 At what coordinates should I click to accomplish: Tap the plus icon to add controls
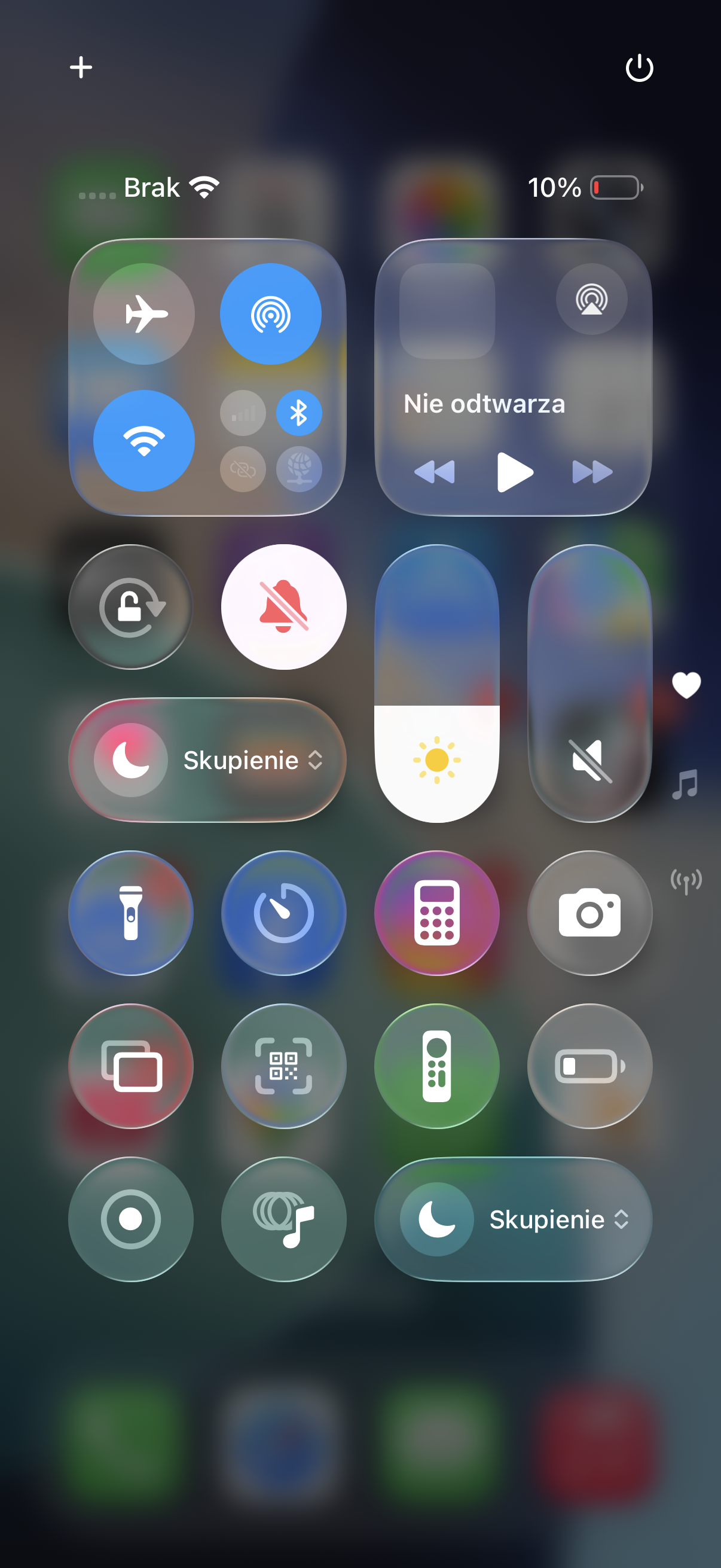pyautogui.click(x=81, y=67)
